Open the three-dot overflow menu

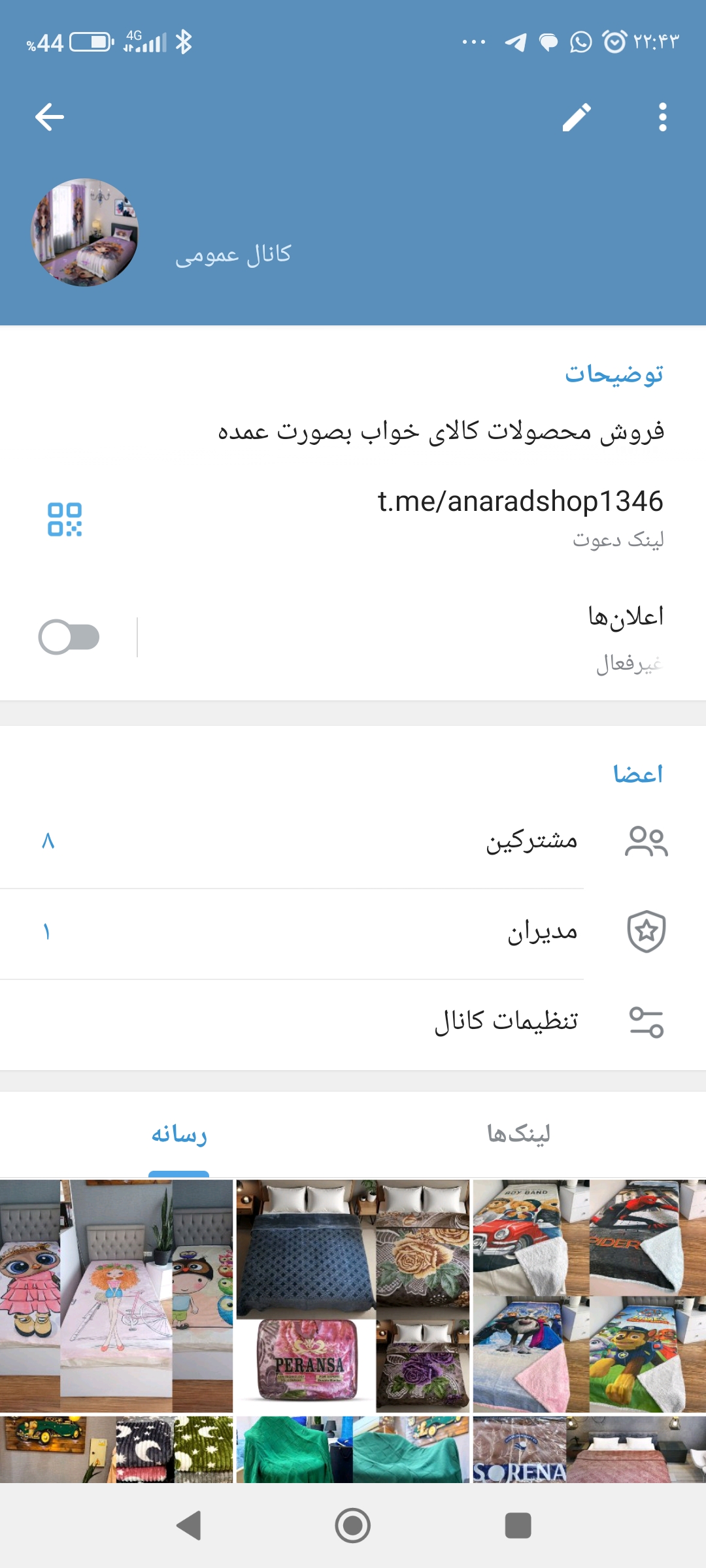[x=662, y=116]
